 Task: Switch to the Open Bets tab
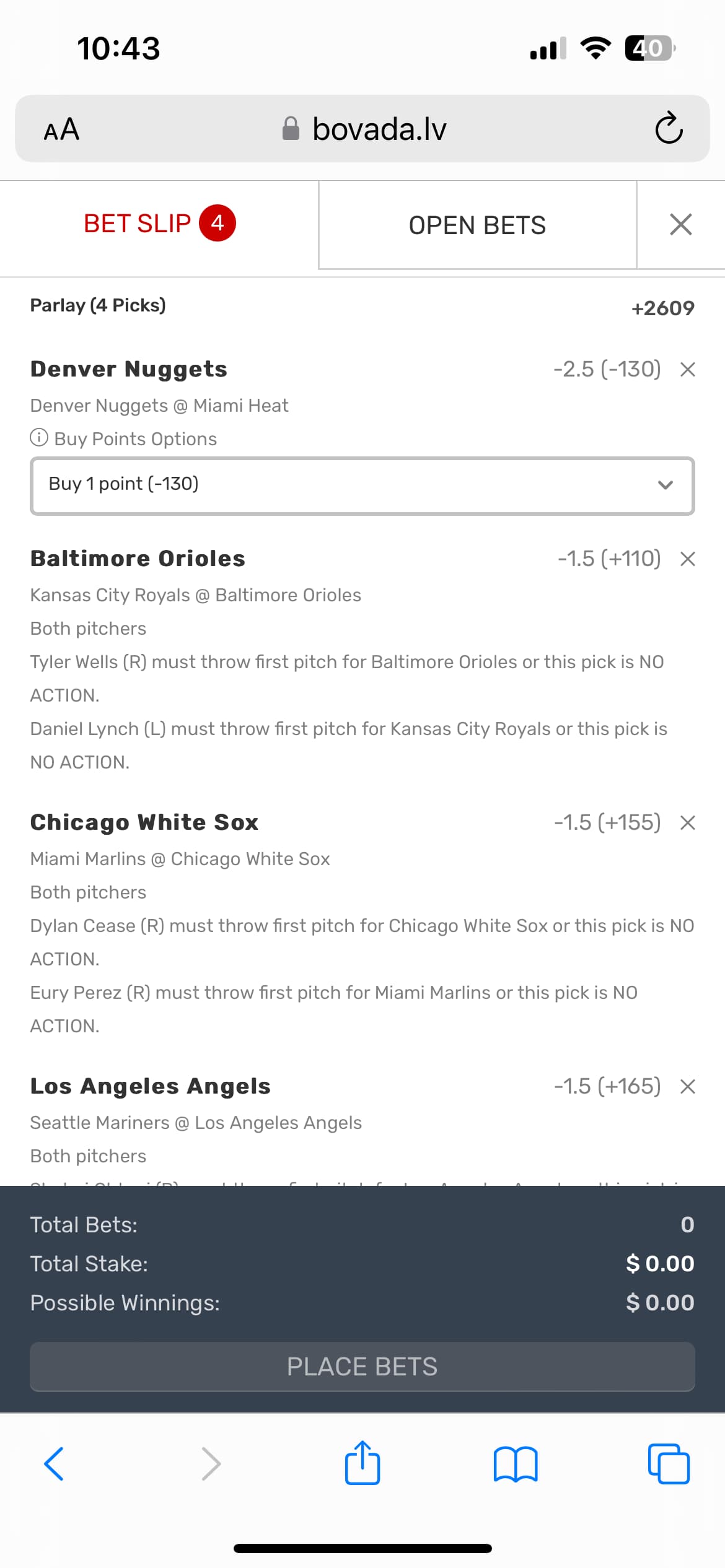[x=477, y=225]
